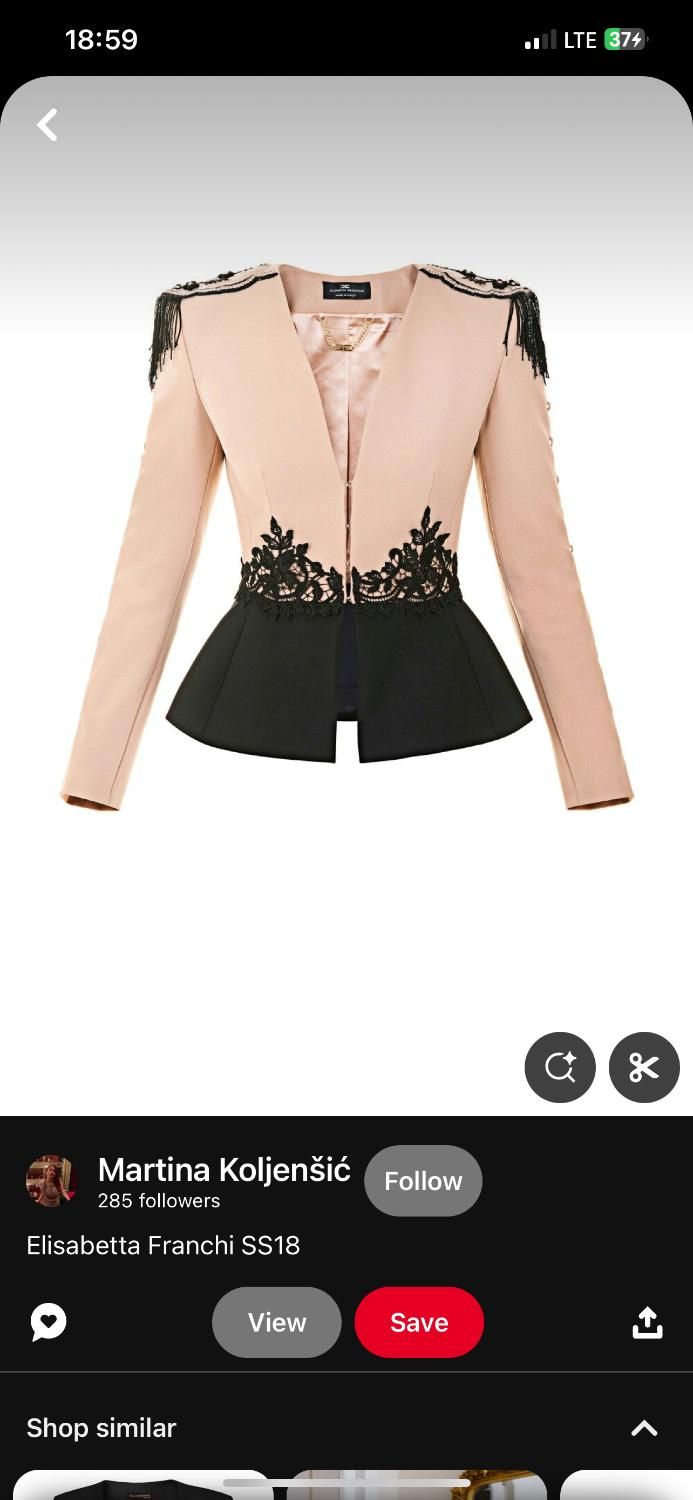Collapse the Shop similar section
Image resolution: width=693 pixels, height=1500 pixels.
point(644,1428)
